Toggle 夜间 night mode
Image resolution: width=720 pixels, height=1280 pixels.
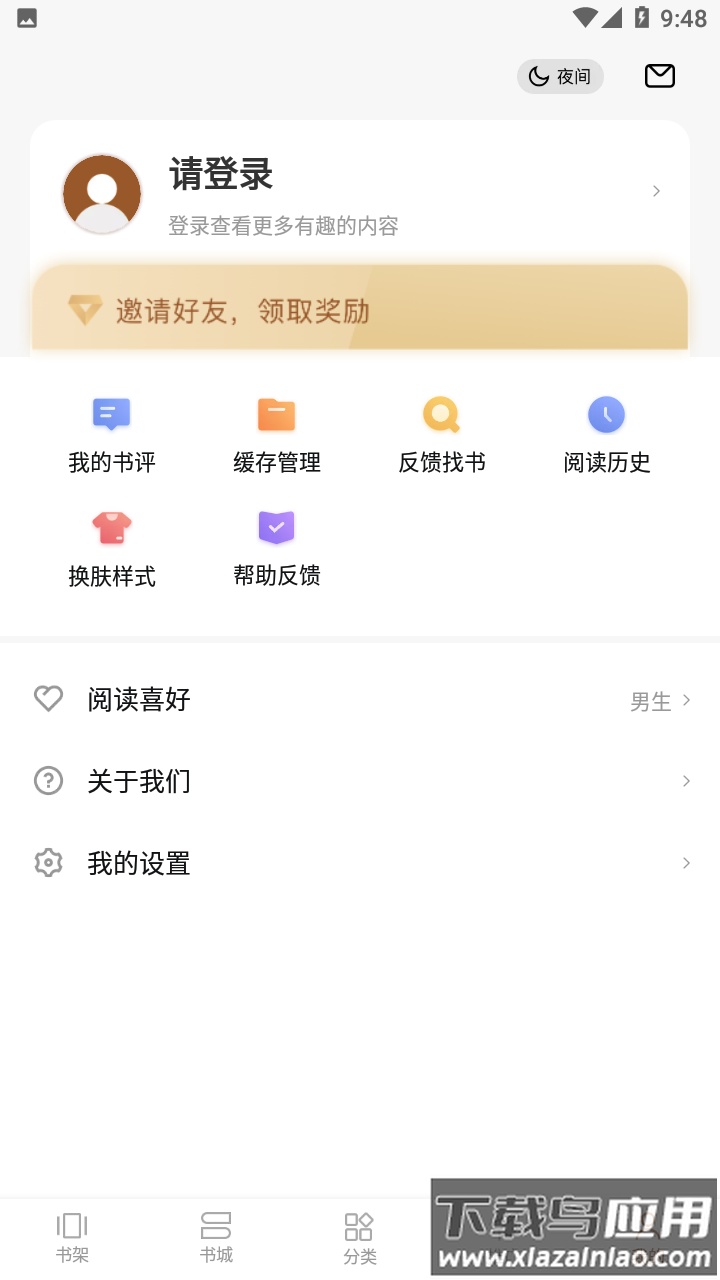560,76
